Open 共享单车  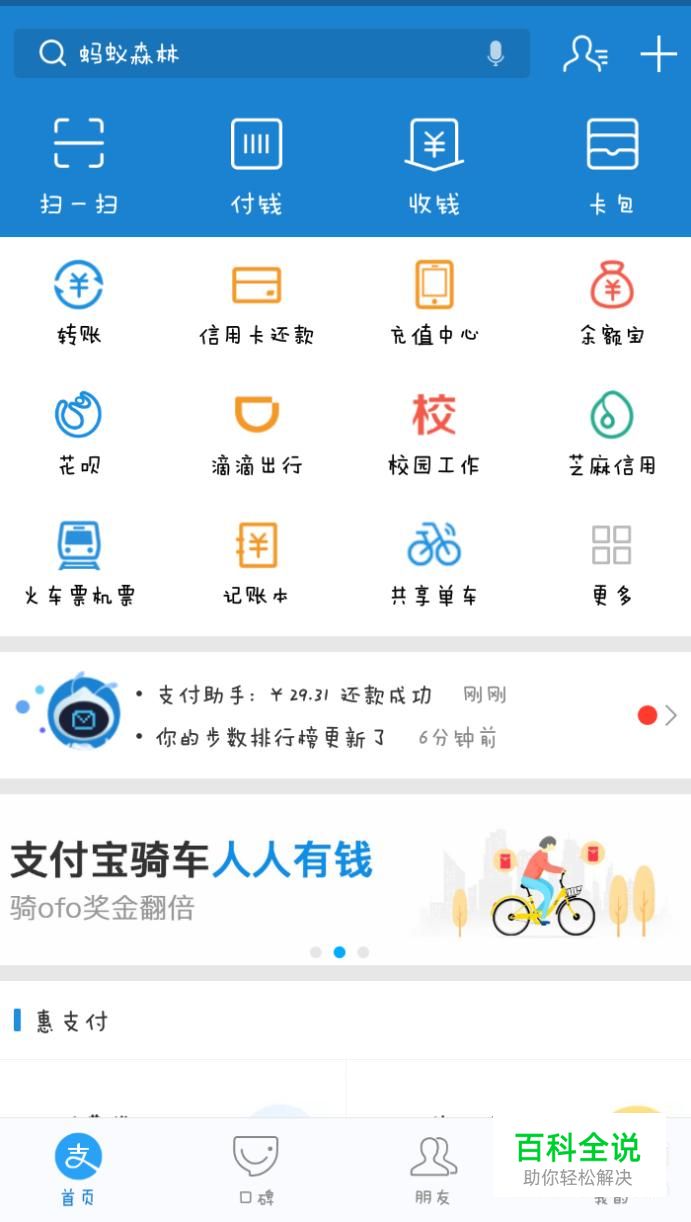point(434,563)
